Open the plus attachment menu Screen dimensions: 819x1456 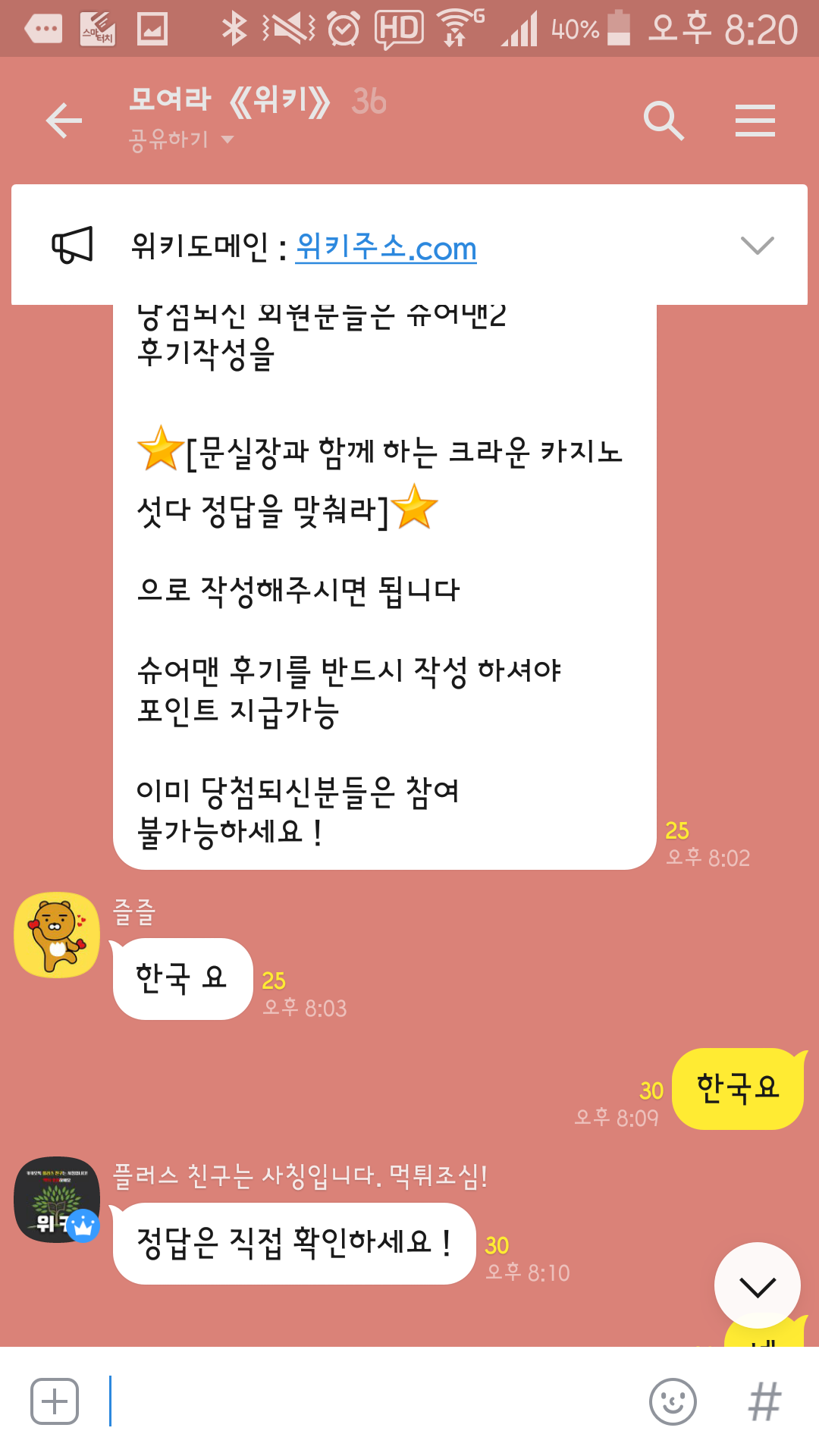tap(55, 1401)
